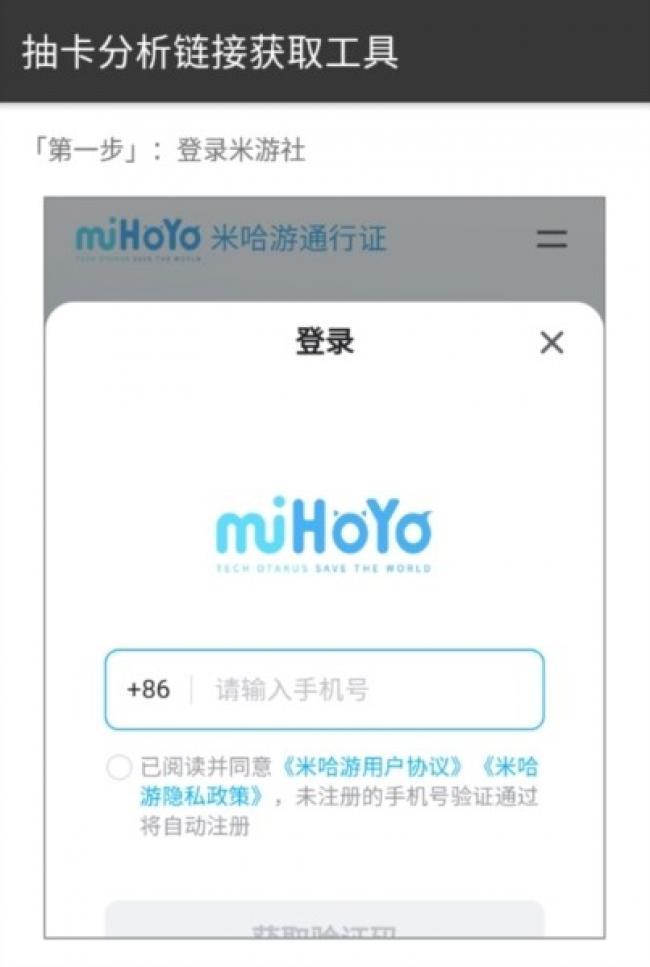Close the 登录 dialog
Image resolution: width=650 pixels, height=967 pixels.
(551, 343)
